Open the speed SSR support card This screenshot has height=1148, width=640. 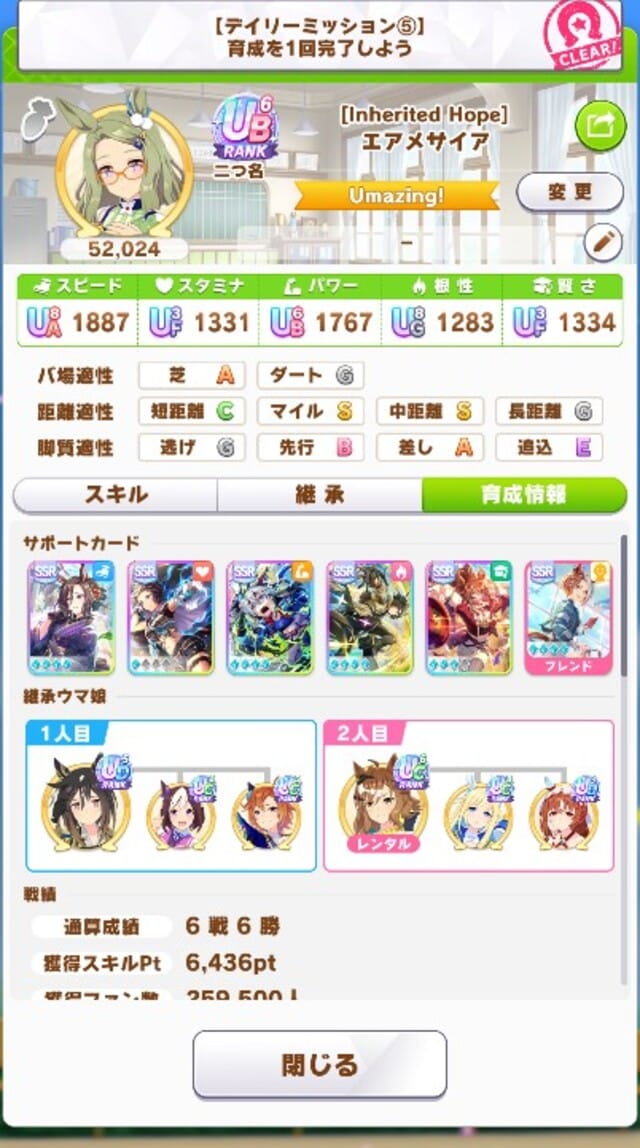click(x=70, y=617)
